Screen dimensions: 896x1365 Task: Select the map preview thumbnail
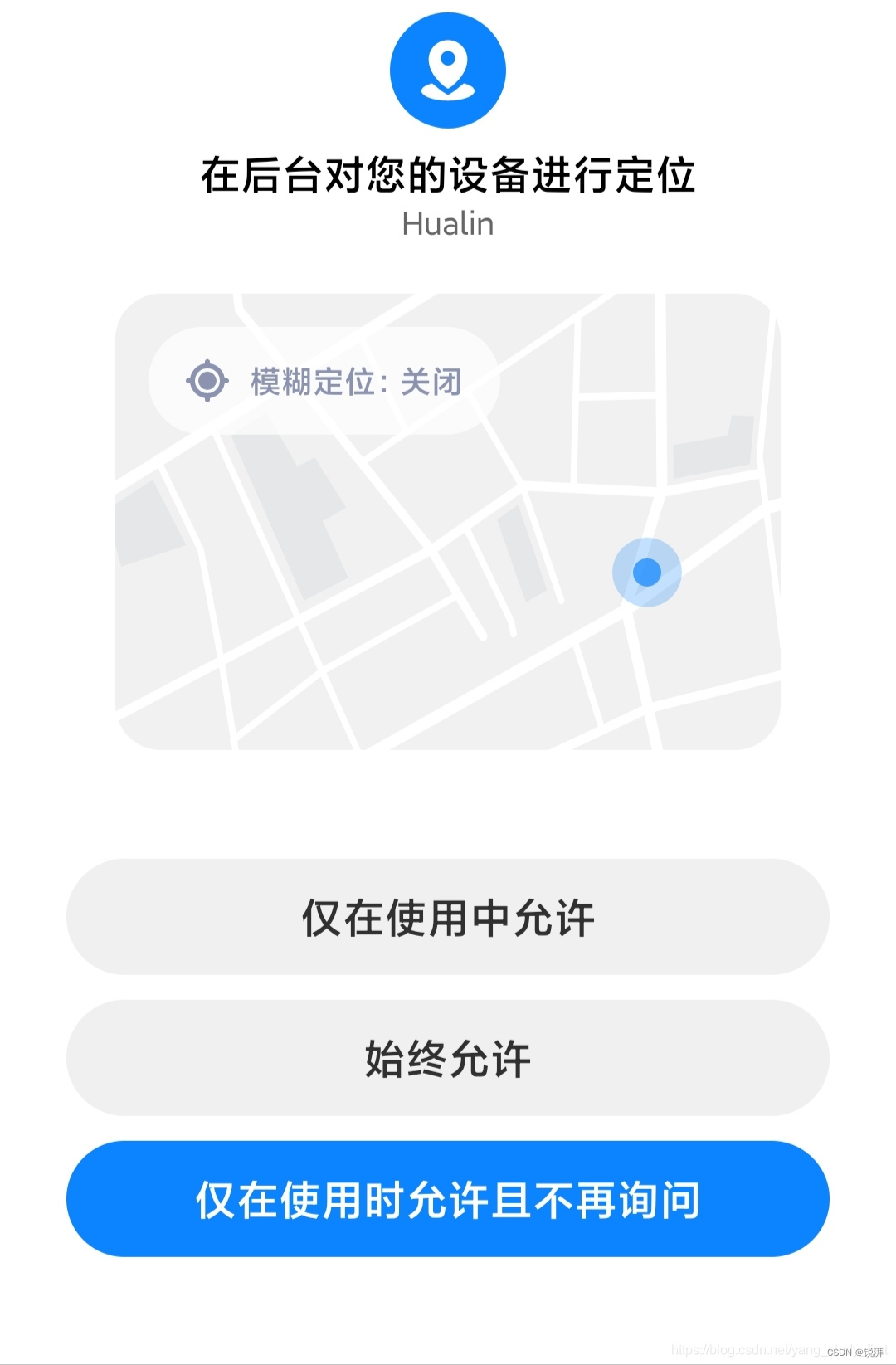pyautogui.click(x=448, y=523)
